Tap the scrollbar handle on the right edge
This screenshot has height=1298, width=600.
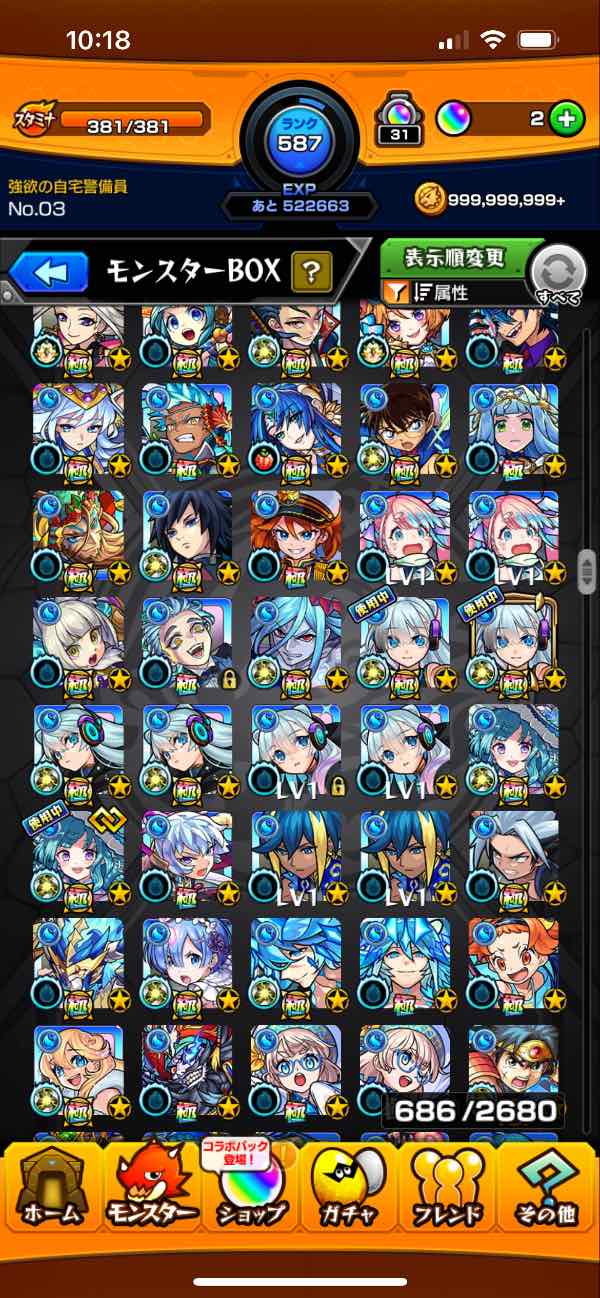pyautogui.click(x=587, y=569)
